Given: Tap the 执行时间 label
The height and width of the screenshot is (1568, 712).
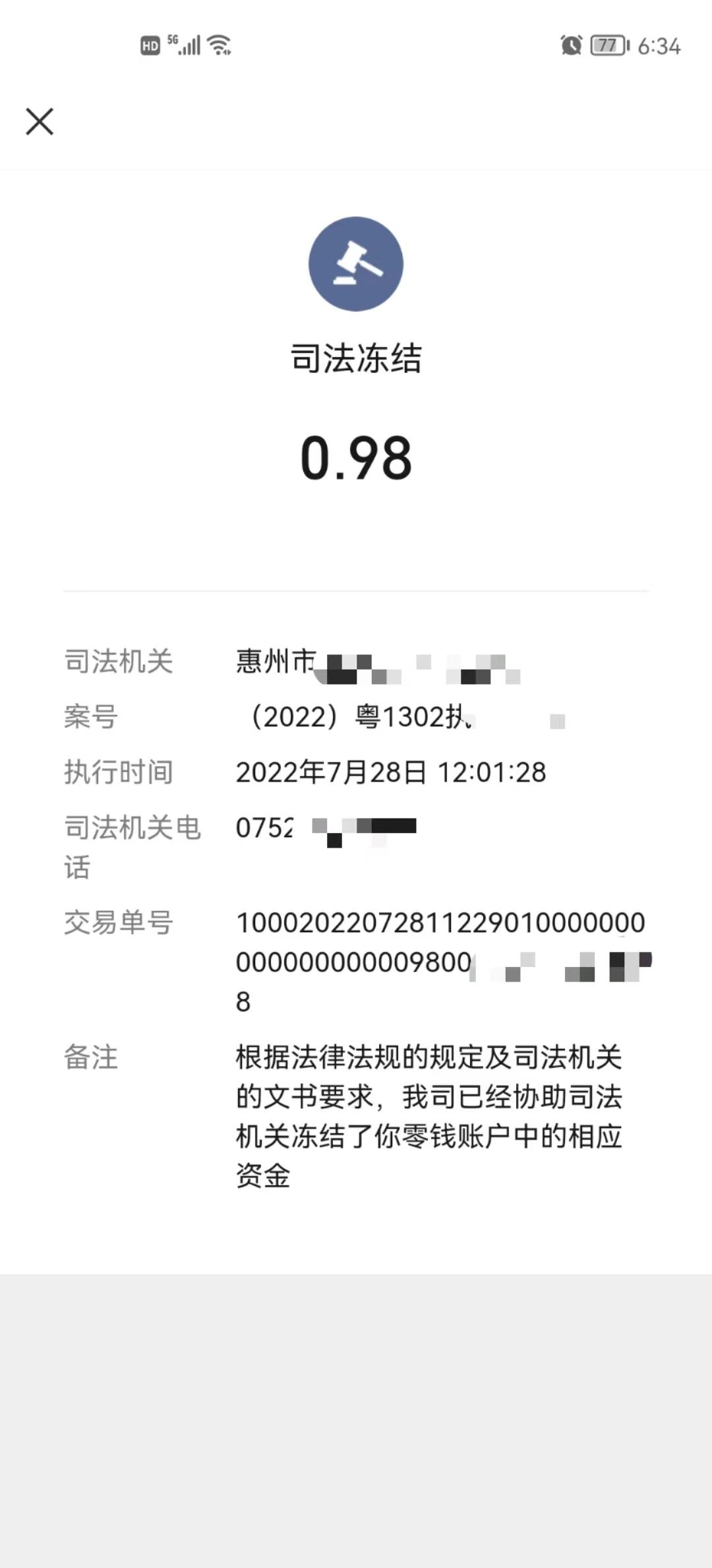Looking at the screenshot, I should click(x=120, y=774).
